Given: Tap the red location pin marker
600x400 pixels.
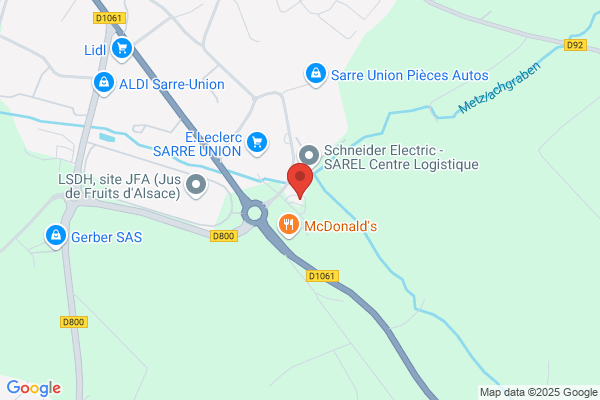Looking at the screenshot, I should pos(300,181).
